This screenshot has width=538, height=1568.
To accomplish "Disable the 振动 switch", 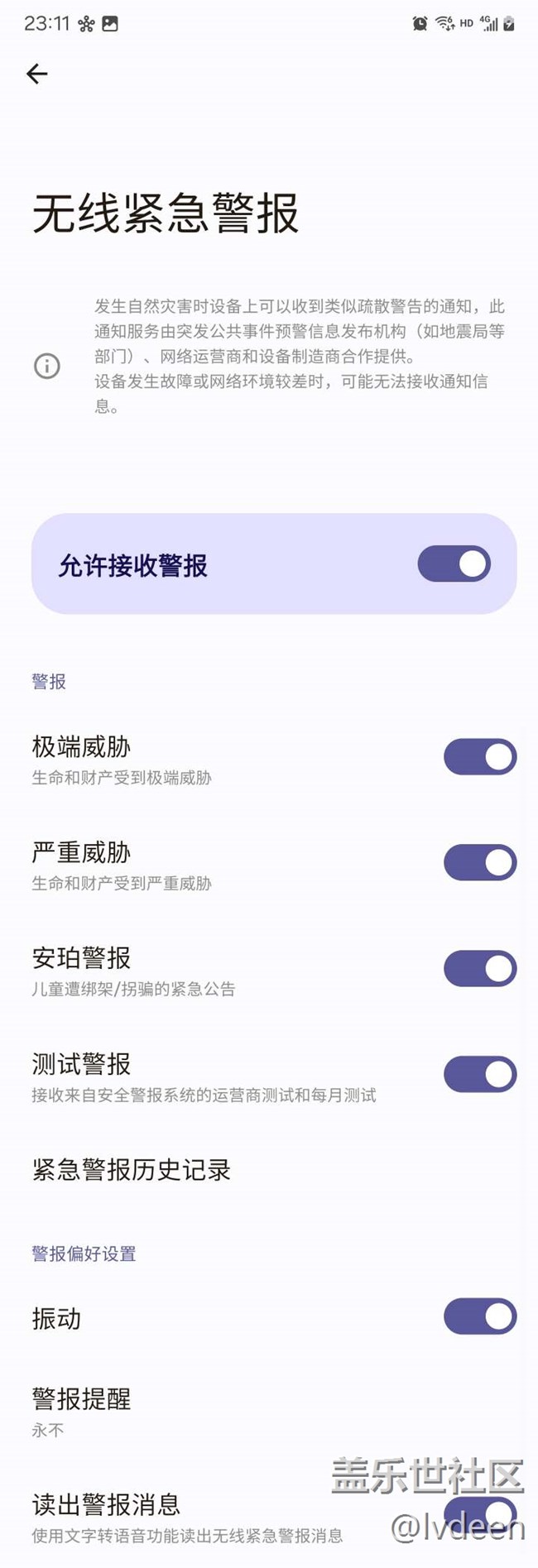I will 480,1316.
